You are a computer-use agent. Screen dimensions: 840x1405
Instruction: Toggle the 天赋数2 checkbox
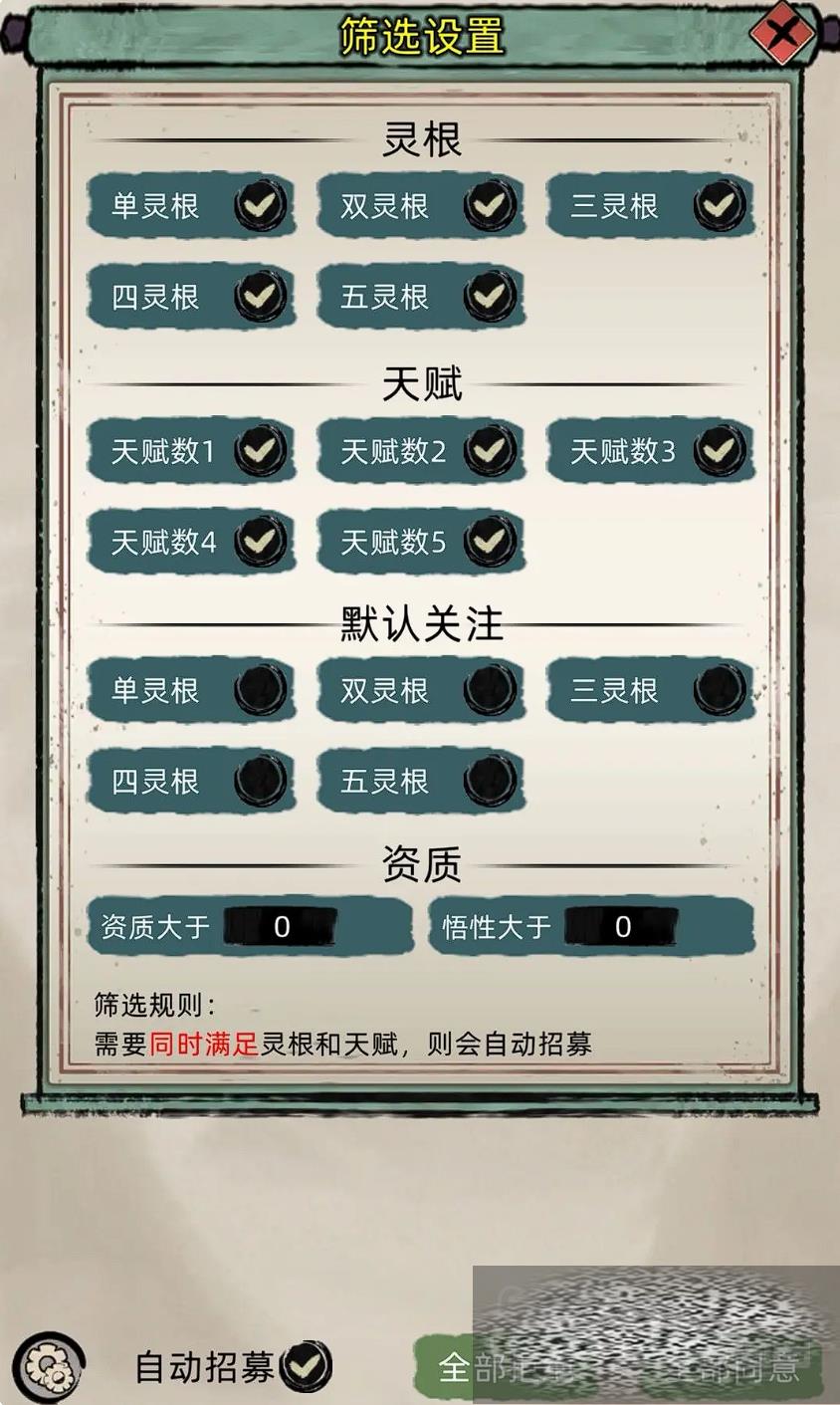(x=490, y=451)
